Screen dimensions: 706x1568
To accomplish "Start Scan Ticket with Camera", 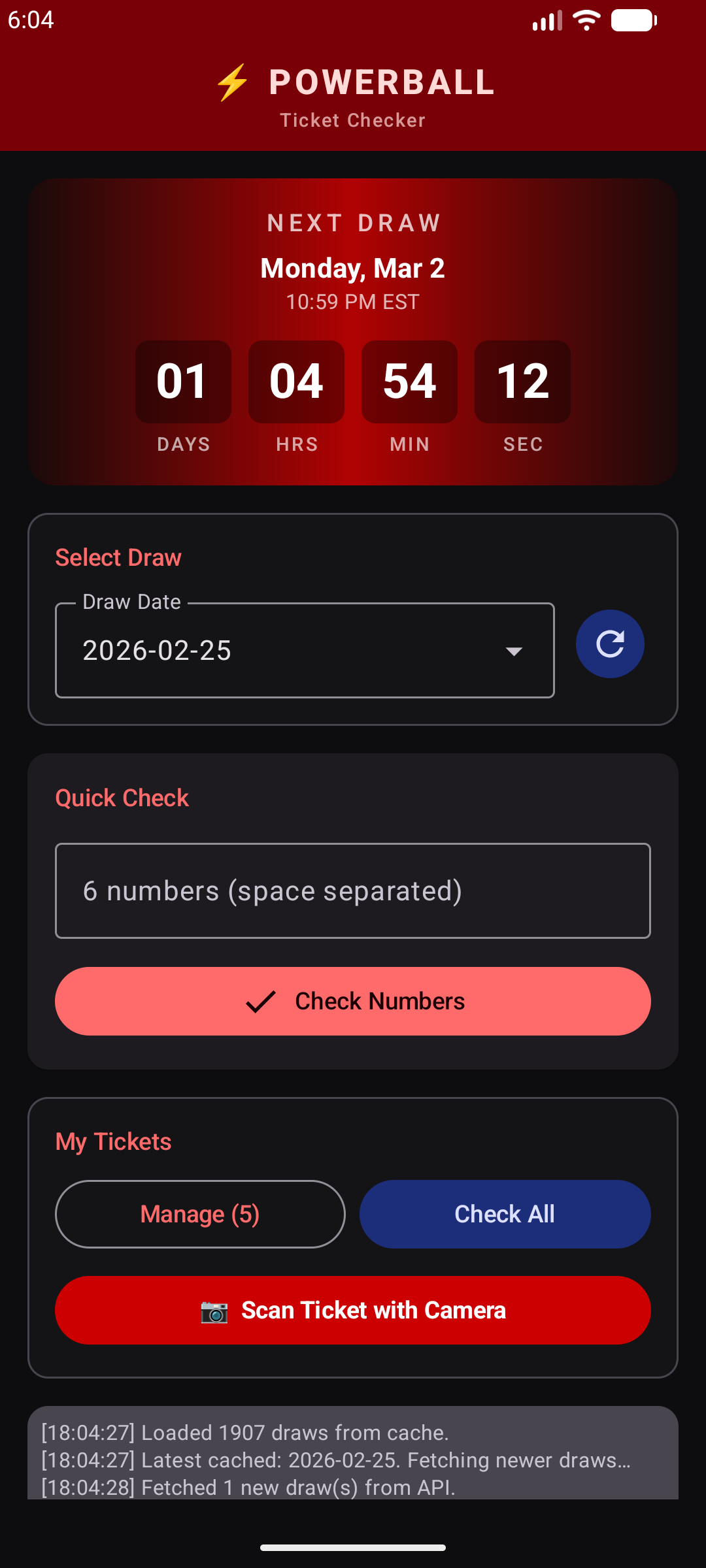I will (353, 1309).
